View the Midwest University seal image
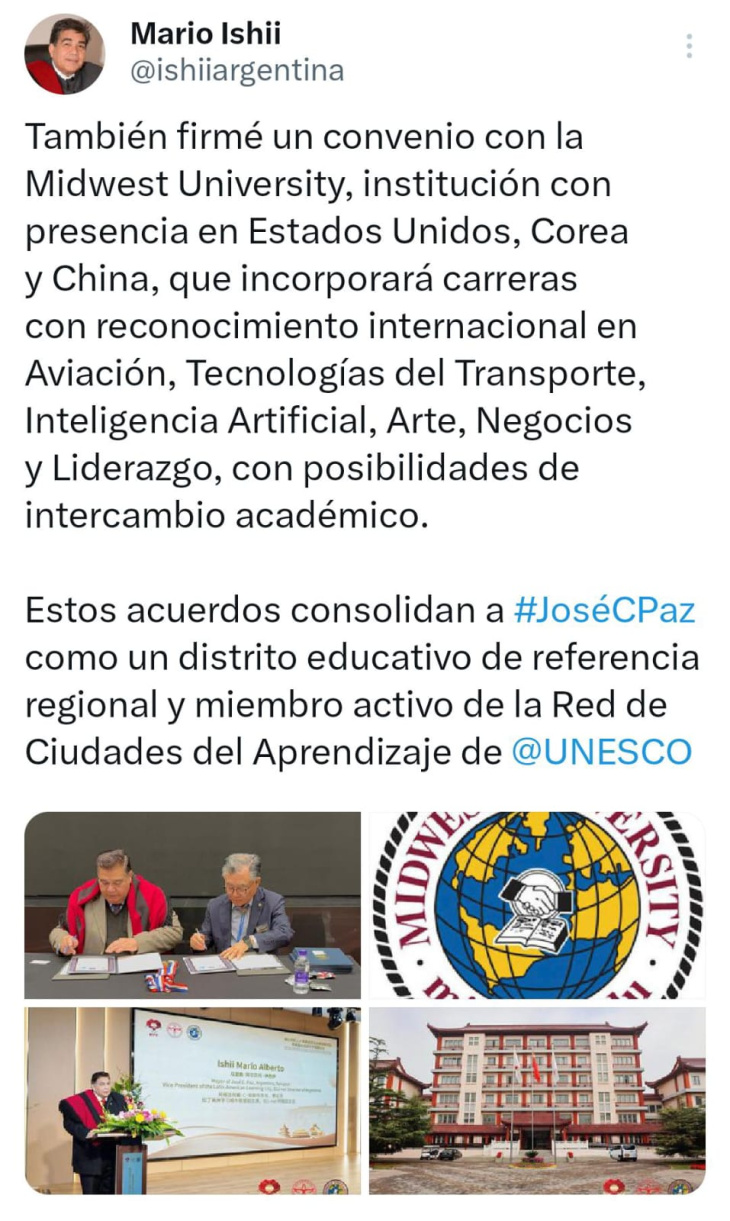 [x=537, y=904]
